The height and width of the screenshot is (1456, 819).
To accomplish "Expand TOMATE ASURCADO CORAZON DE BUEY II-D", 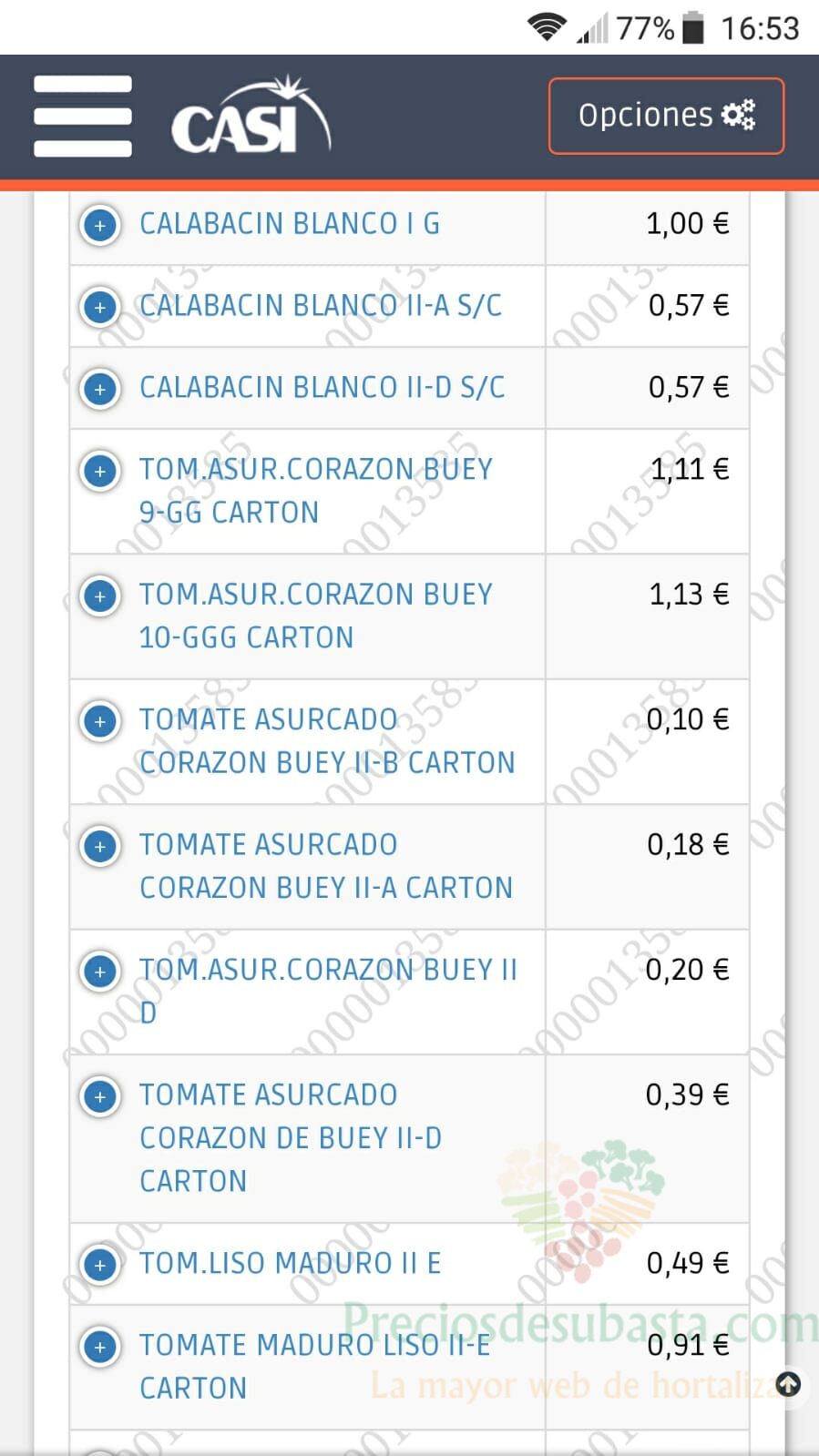I will [x=100, y=1096].
